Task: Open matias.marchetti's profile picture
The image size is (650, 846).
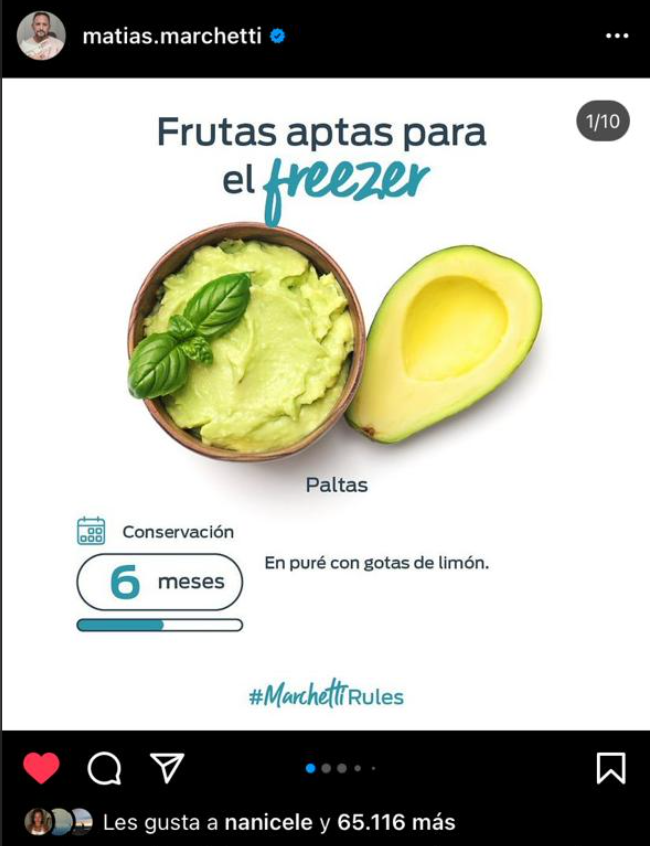Action: tap(41, 36)
